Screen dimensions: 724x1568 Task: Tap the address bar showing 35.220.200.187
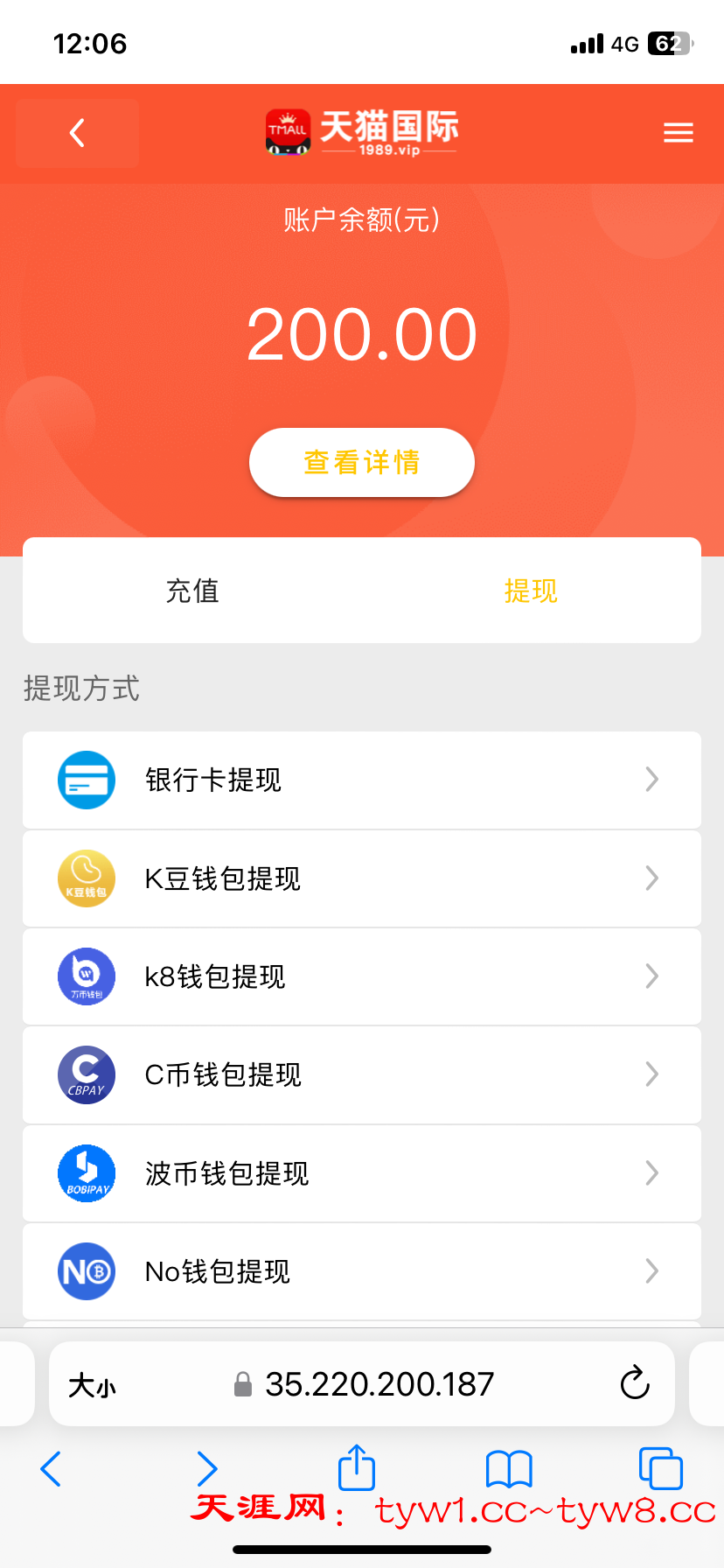click(x=378, y=1384)
